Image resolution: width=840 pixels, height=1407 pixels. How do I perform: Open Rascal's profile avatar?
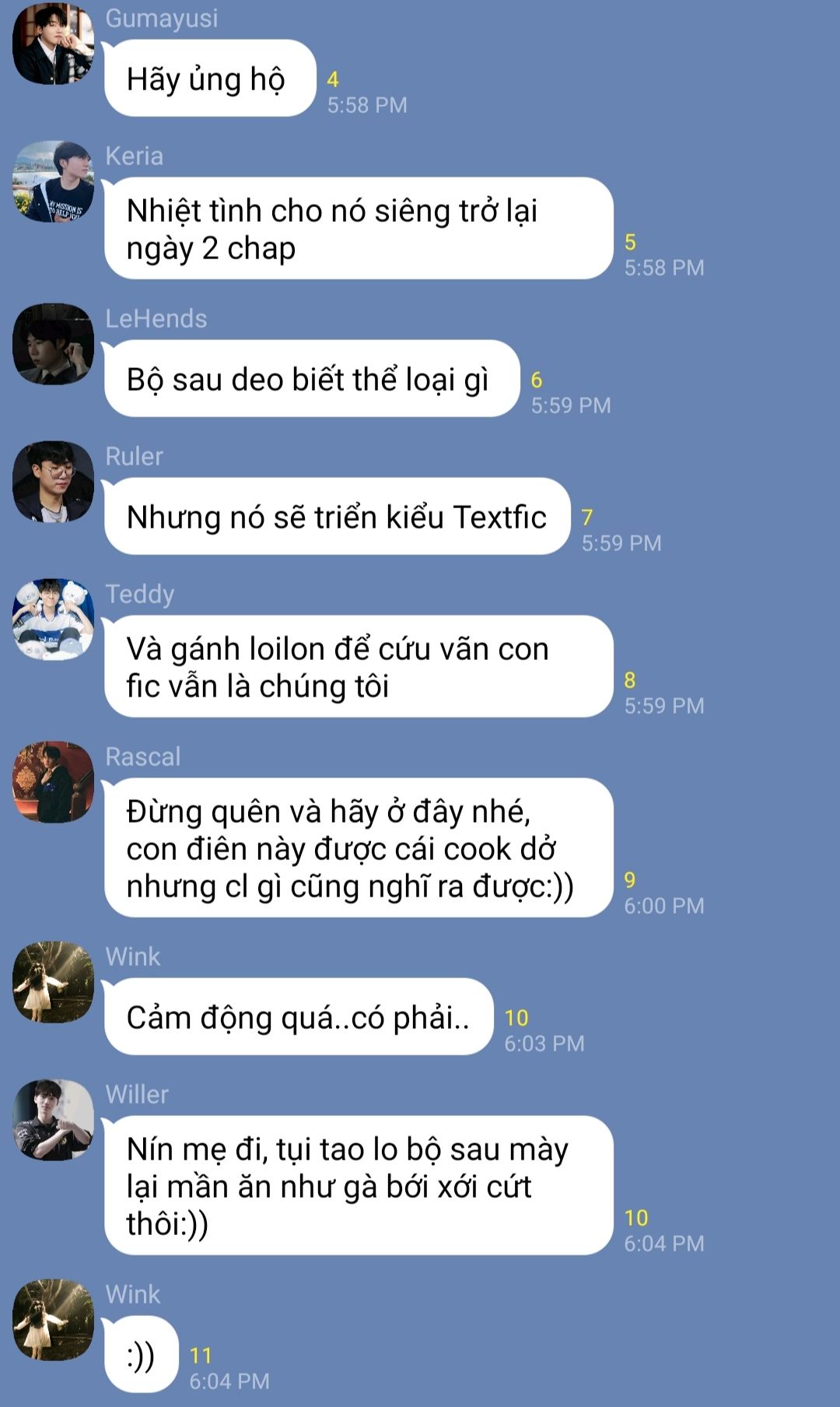tap(53, 783)
